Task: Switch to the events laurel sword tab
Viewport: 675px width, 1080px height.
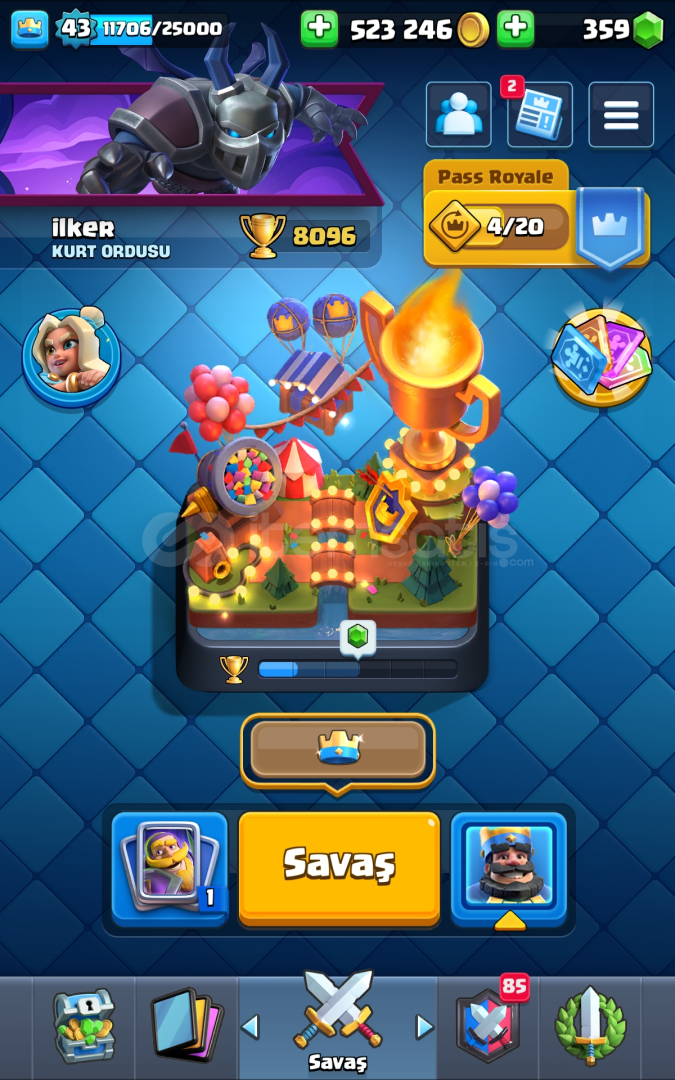Action: click(590, 1026)
